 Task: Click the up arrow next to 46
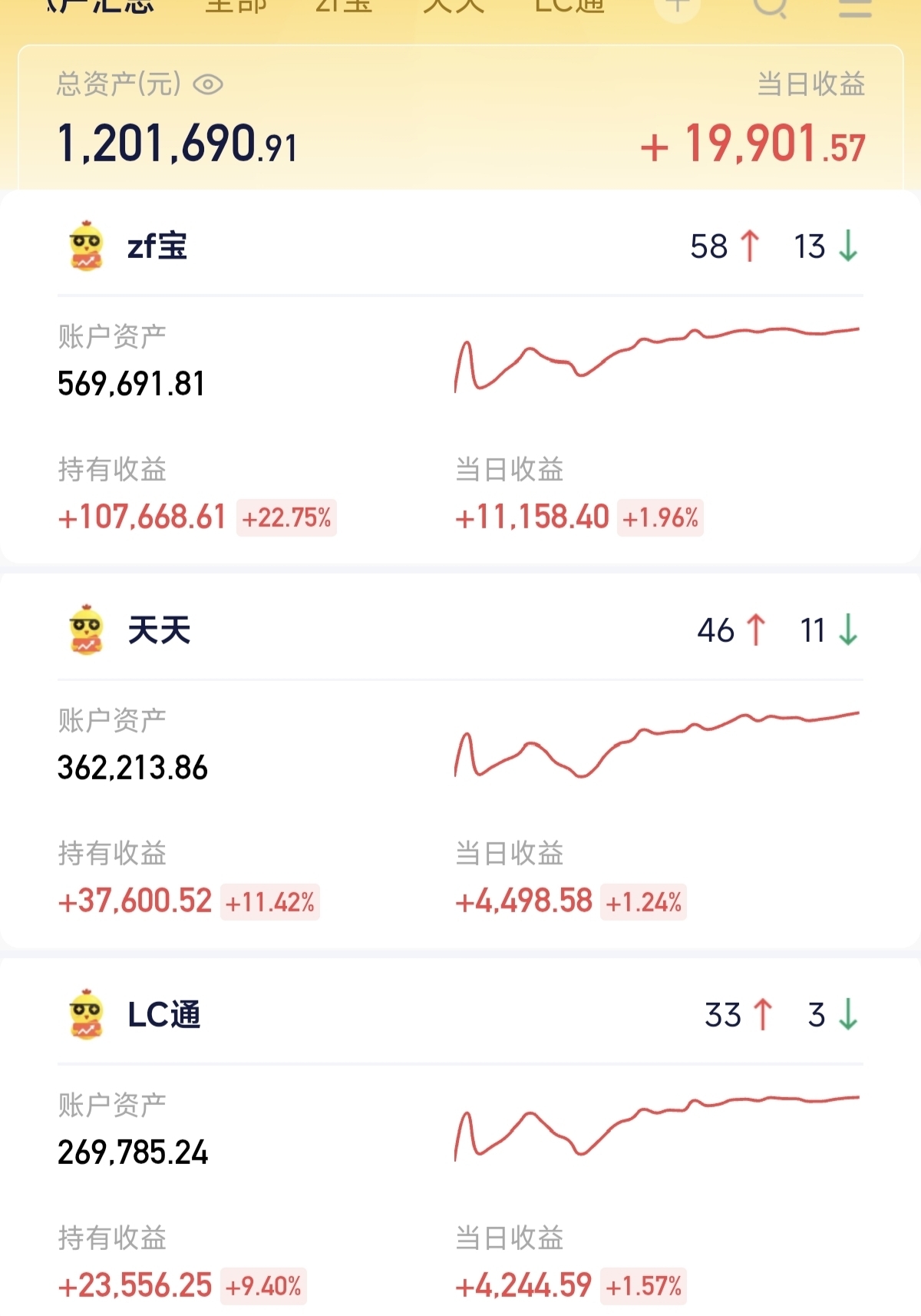pos(758,631)
